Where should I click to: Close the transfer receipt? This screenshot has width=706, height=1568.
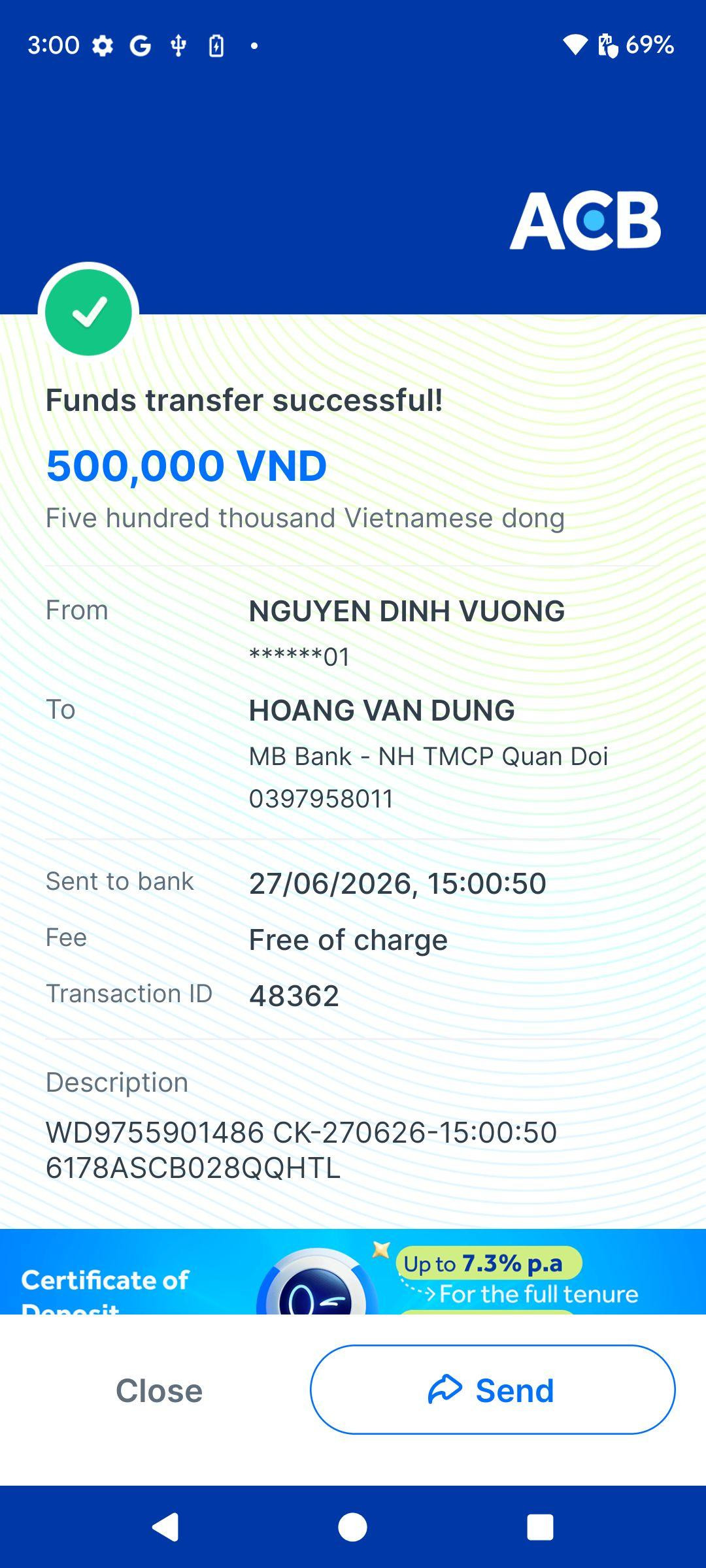[159, 1390]
